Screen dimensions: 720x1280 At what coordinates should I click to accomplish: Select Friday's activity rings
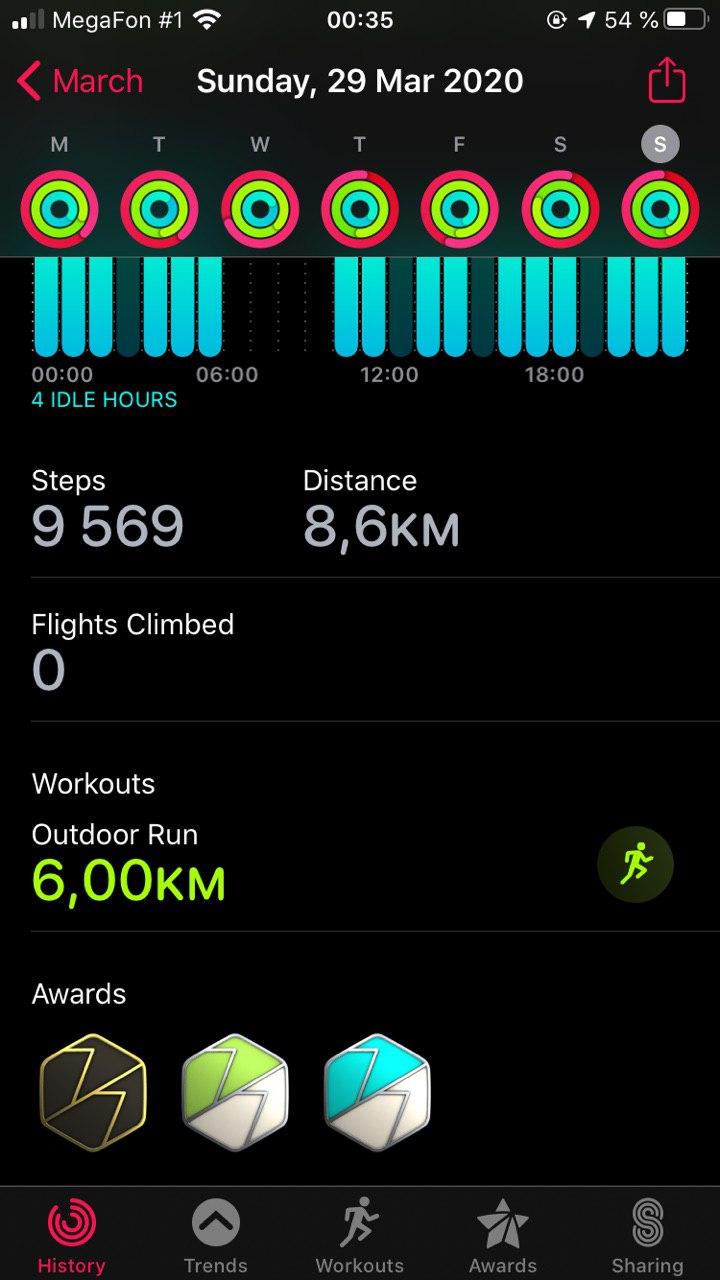tap(460, 210)
